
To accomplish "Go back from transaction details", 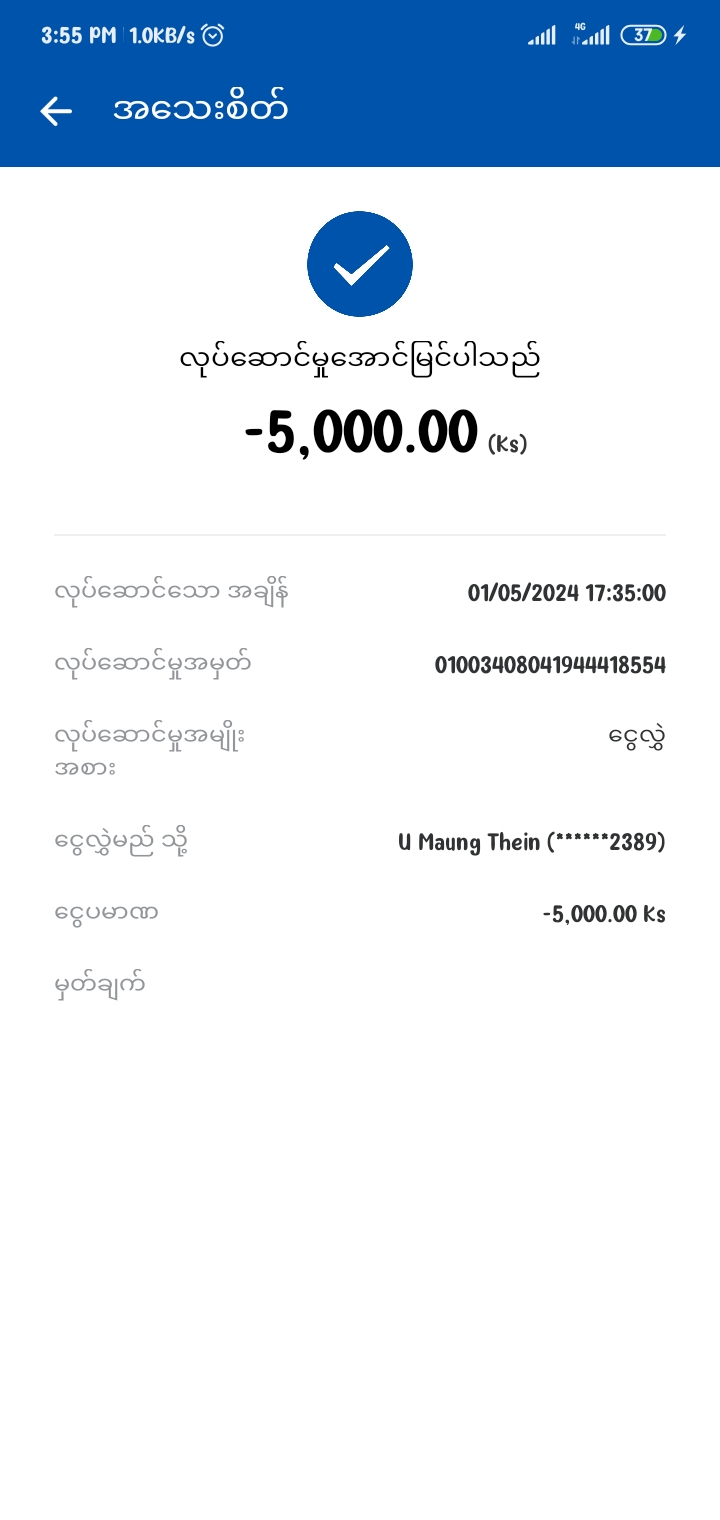I will (x=56, y=111).
